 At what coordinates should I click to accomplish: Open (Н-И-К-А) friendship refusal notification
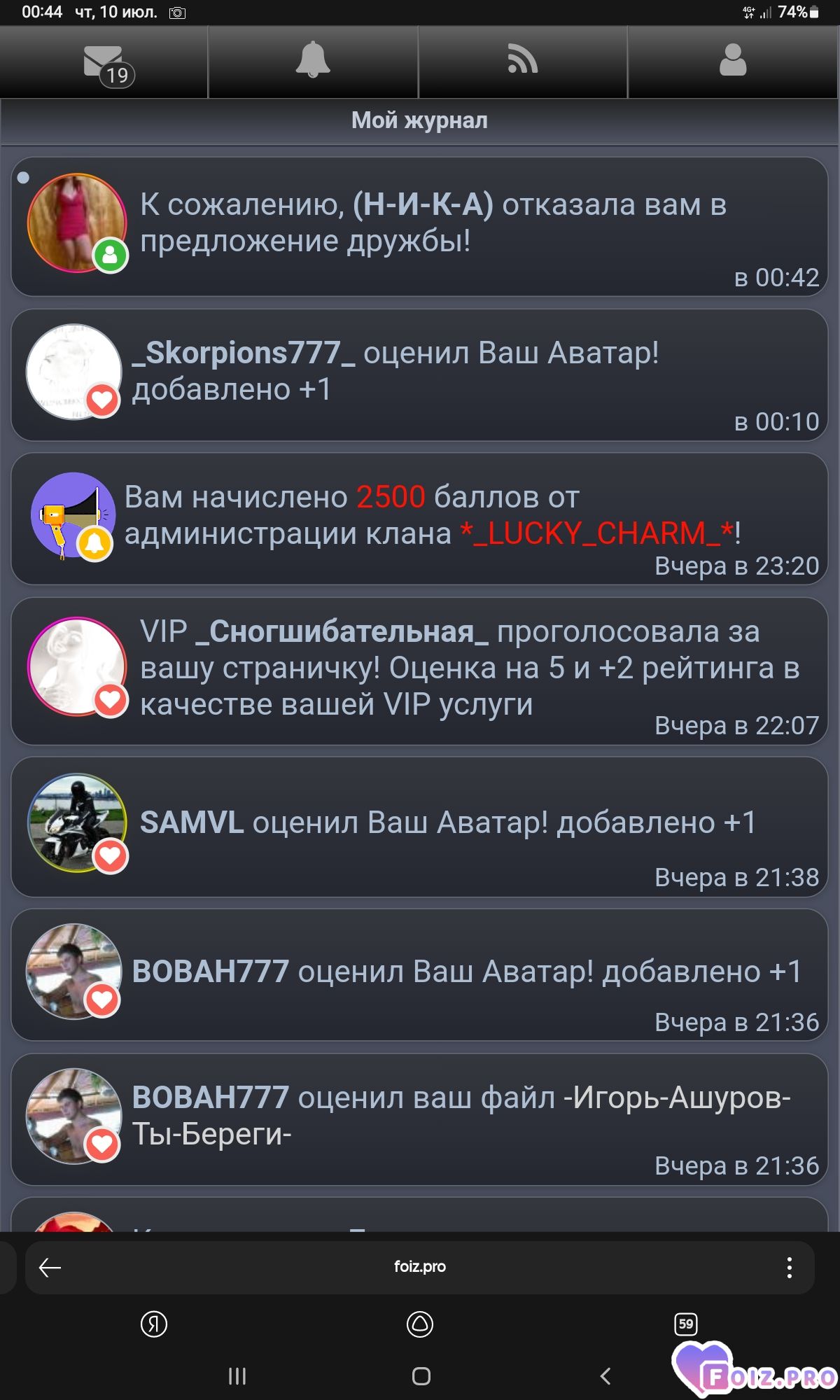(x=419, y=227)
